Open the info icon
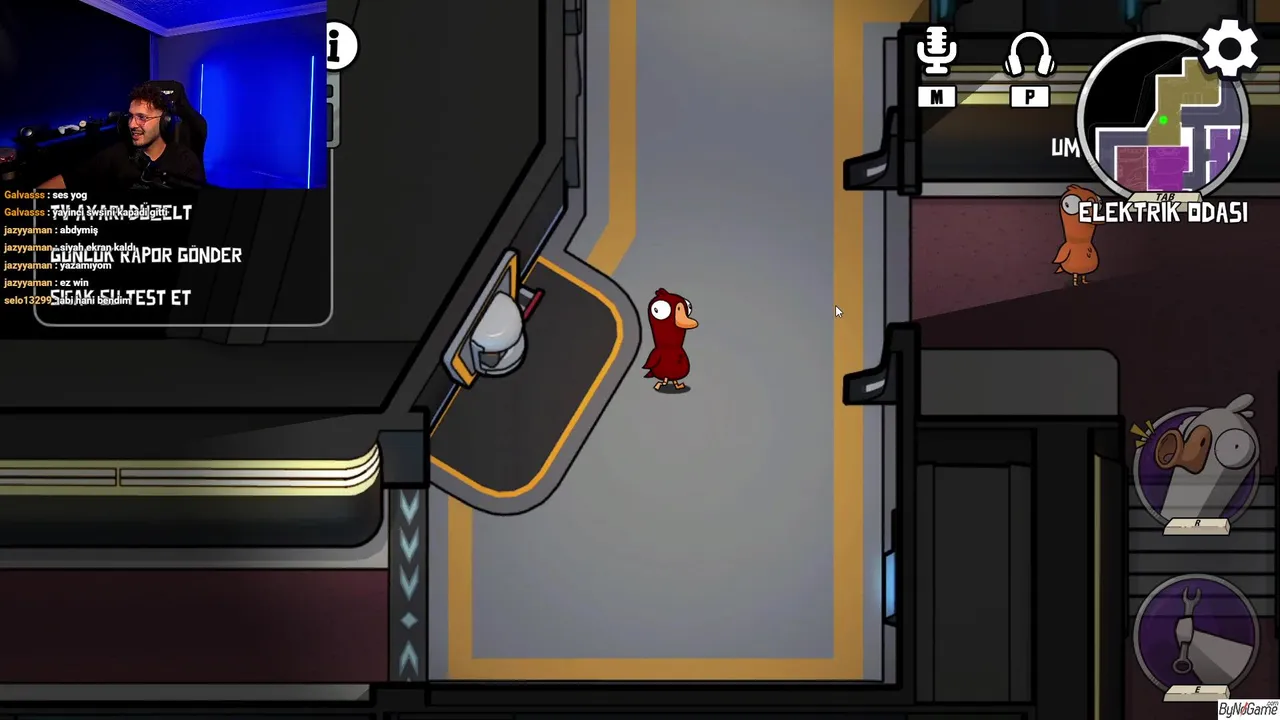Viewport: 1280px width, 720px height. click(341, 45)
